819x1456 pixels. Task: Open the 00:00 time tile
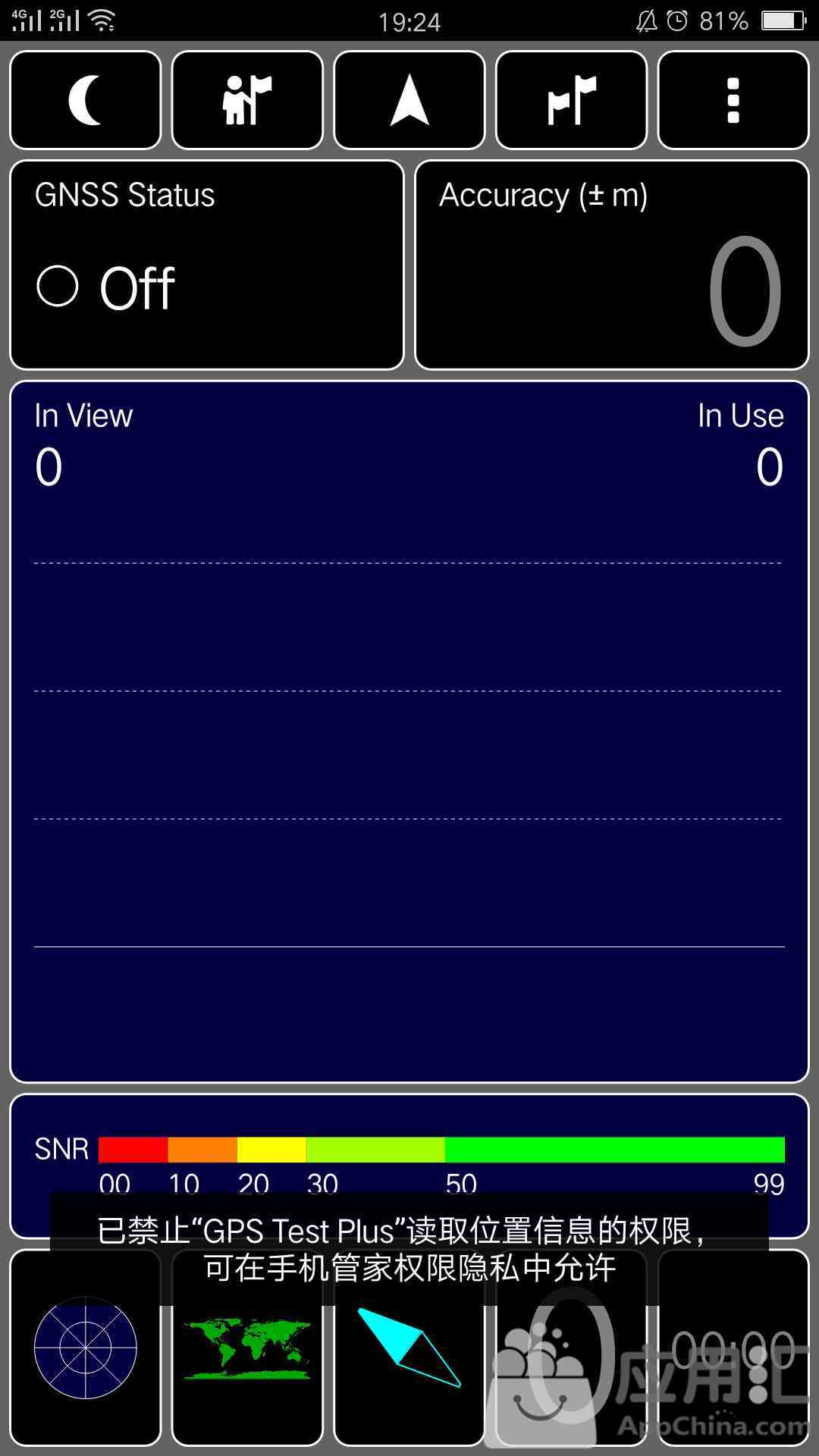[x=733, y=1348]
